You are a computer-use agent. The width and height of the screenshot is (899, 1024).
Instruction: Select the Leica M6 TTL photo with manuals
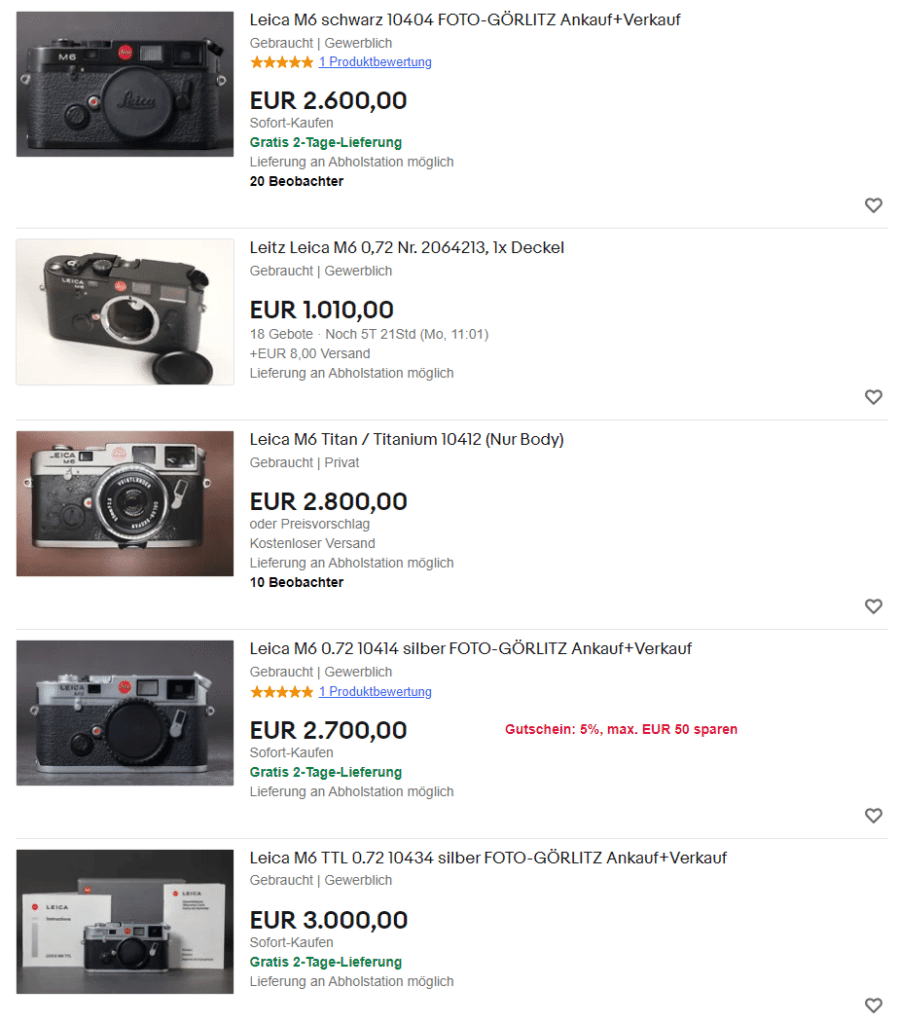125,921
